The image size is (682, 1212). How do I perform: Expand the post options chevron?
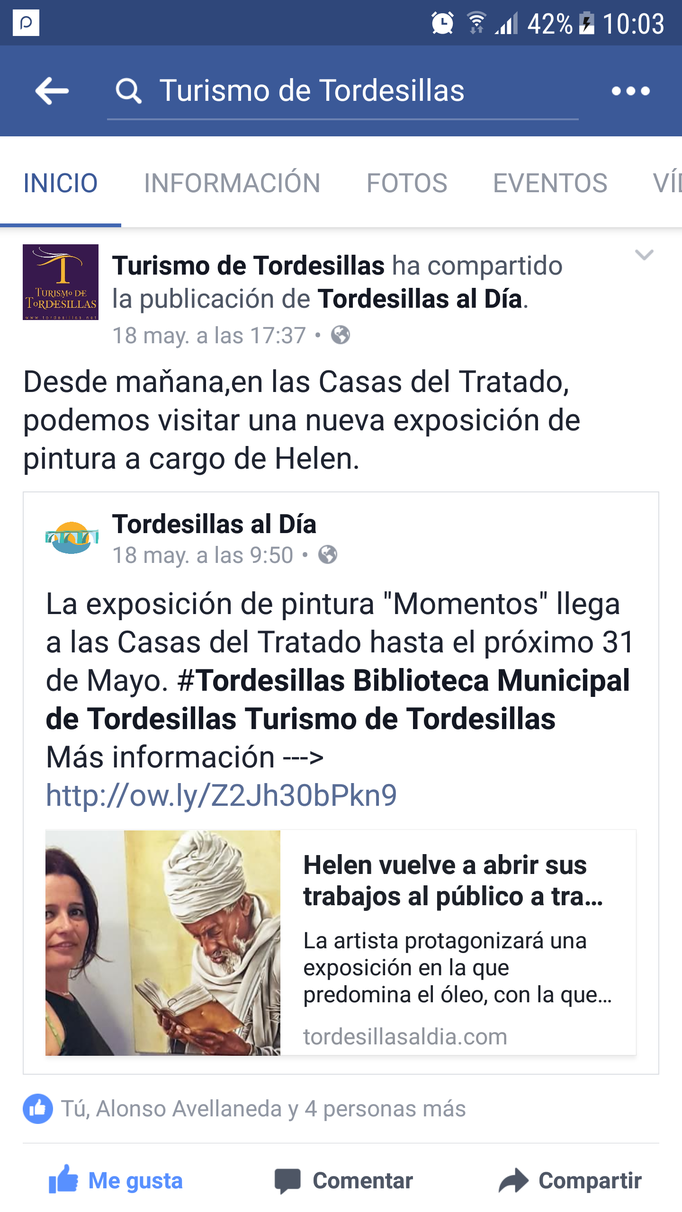[644, 256]
